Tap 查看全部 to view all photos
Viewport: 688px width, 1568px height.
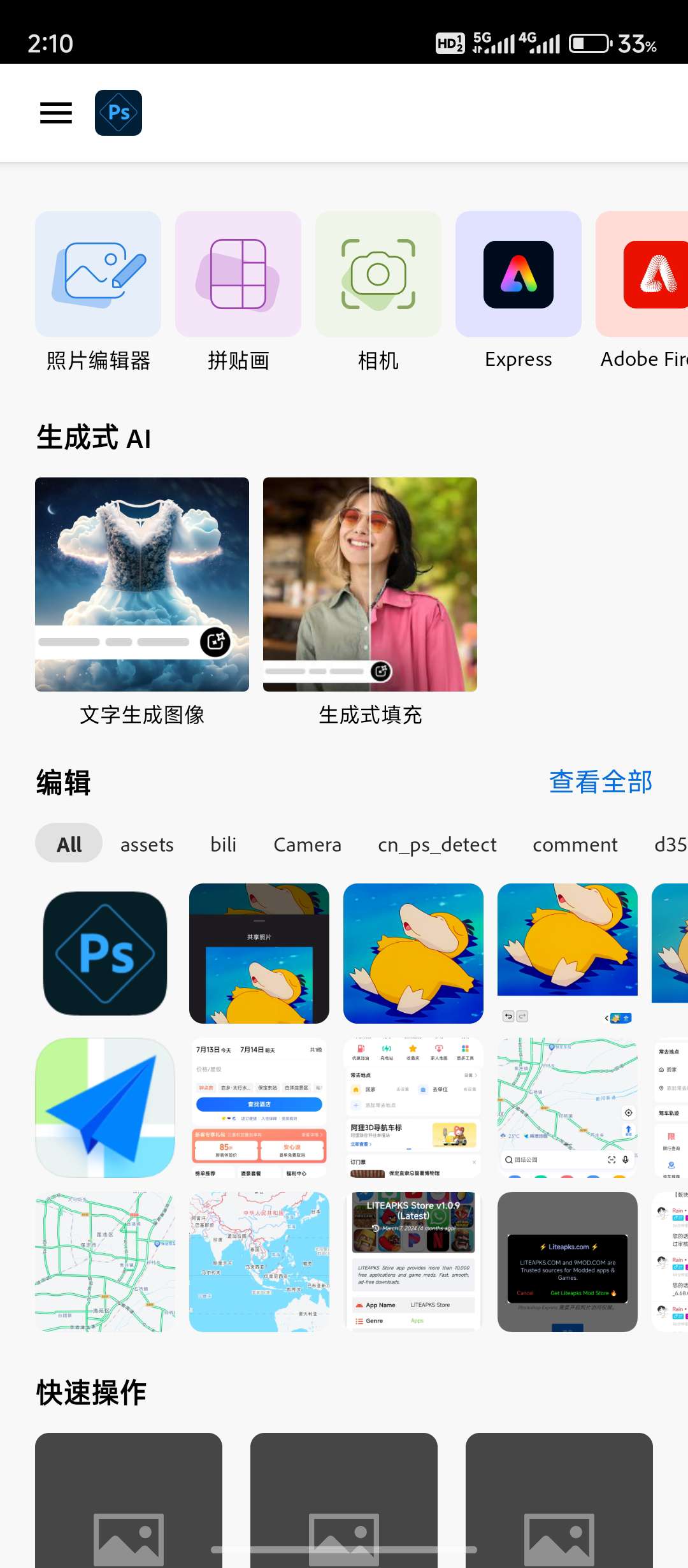point(601,782)
